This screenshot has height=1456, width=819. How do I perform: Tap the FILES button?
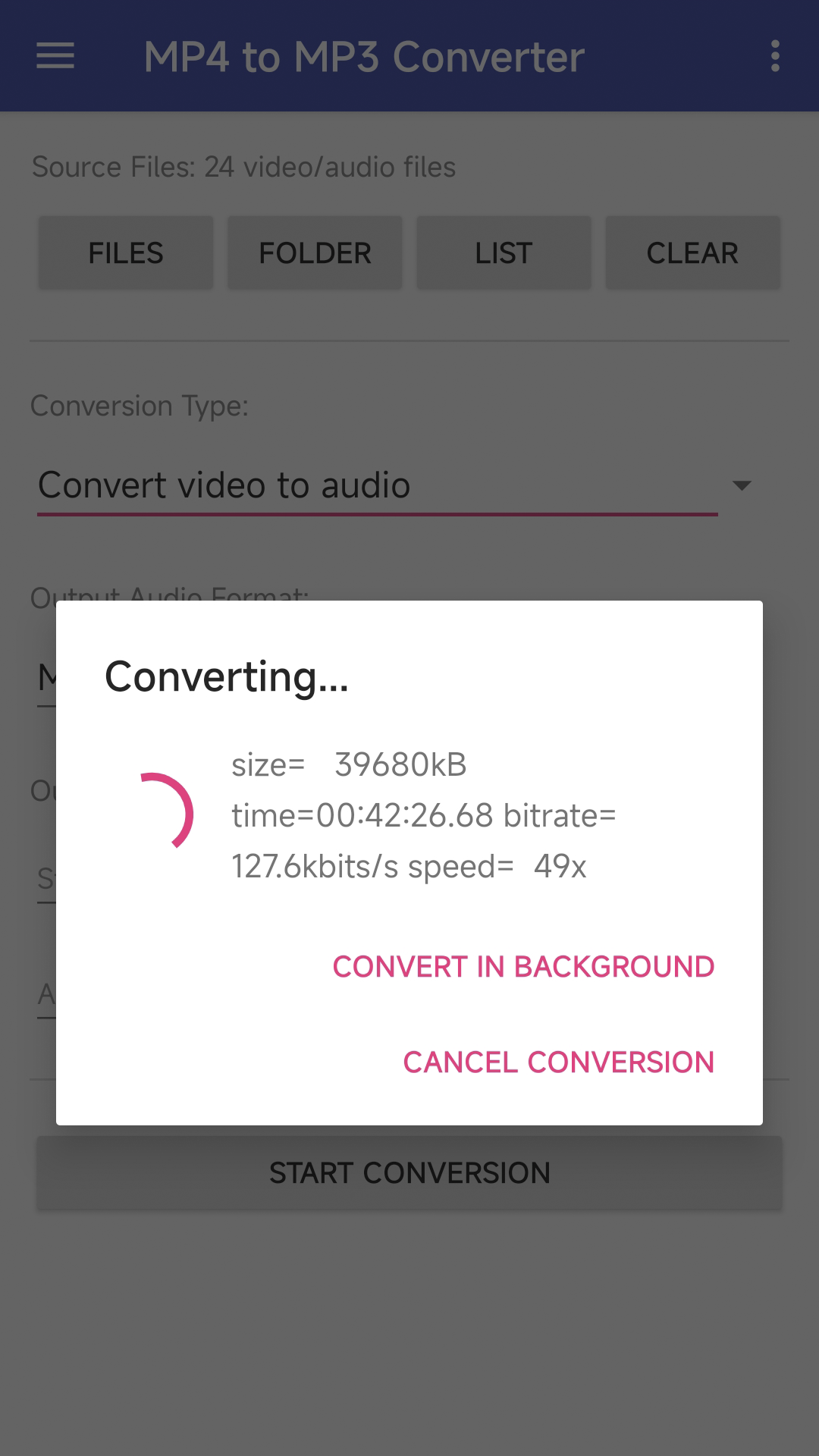click(126, 253)
